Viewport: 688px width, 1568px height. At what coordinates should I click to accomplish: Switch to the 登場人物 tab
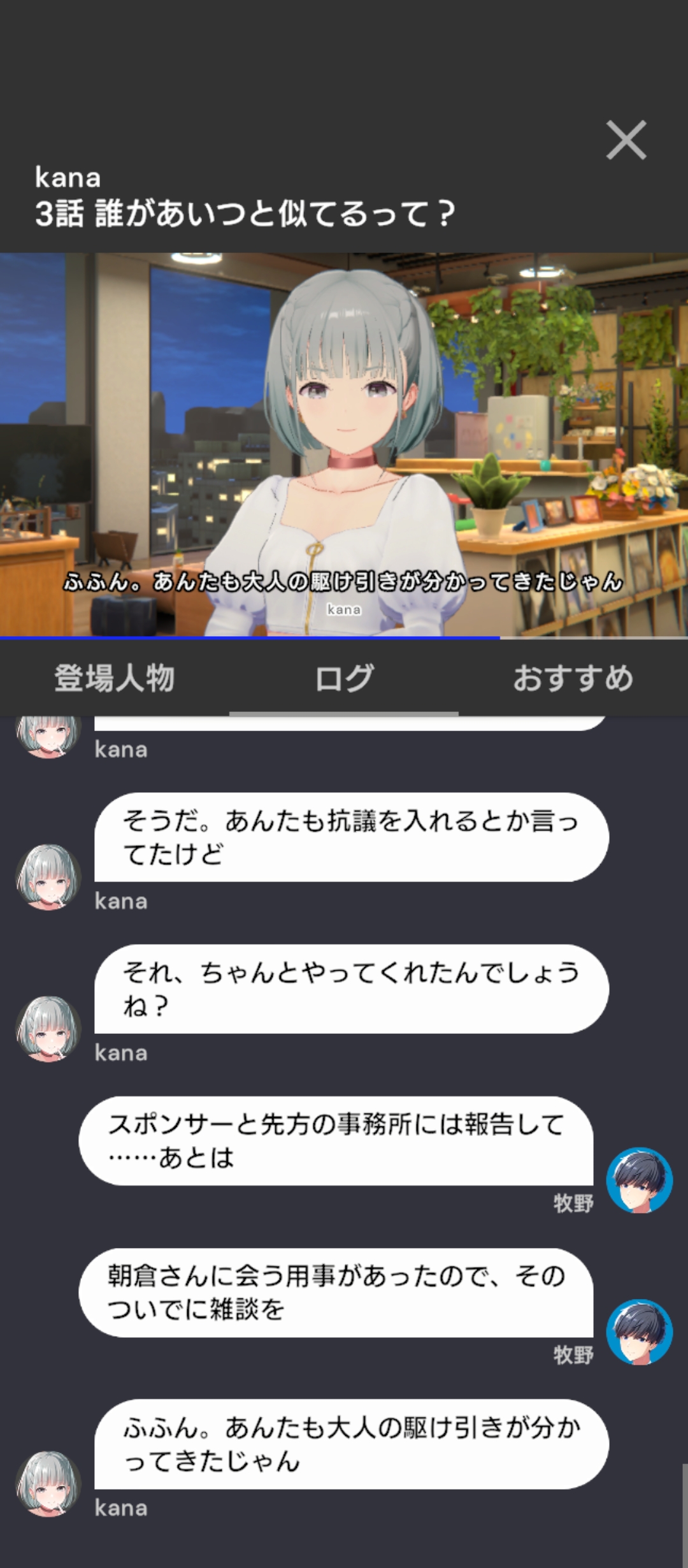pos(115,678)
